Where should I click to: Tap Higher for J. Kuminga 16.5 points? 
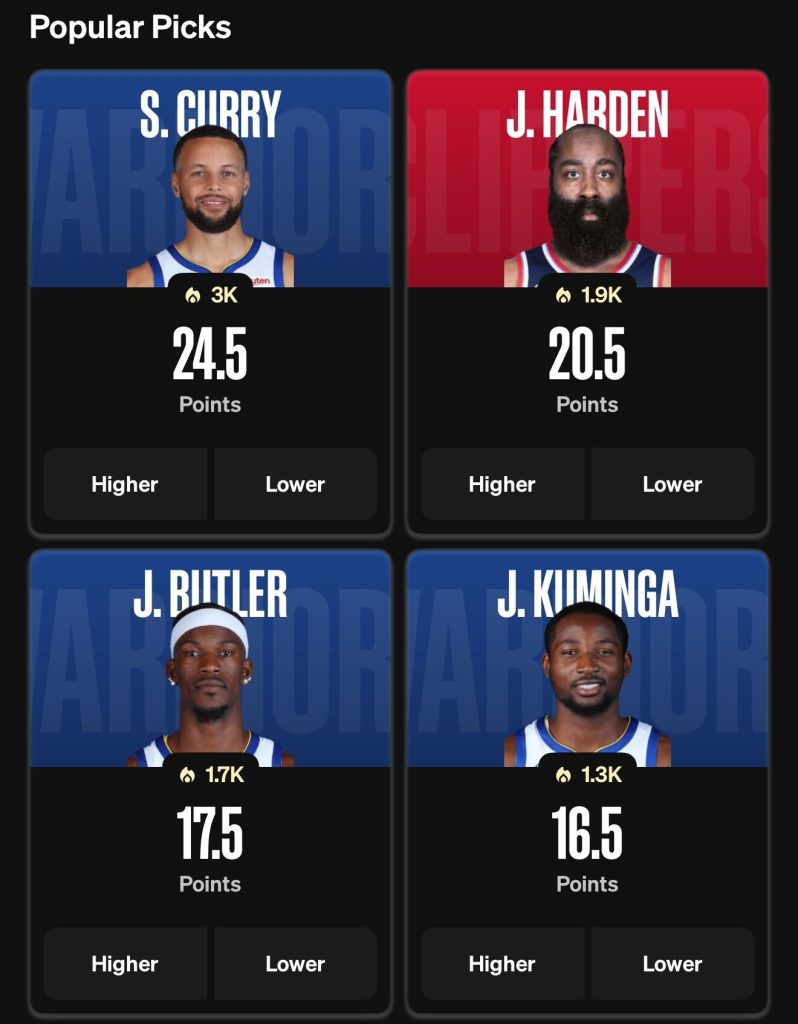click(x=502, y=964)
